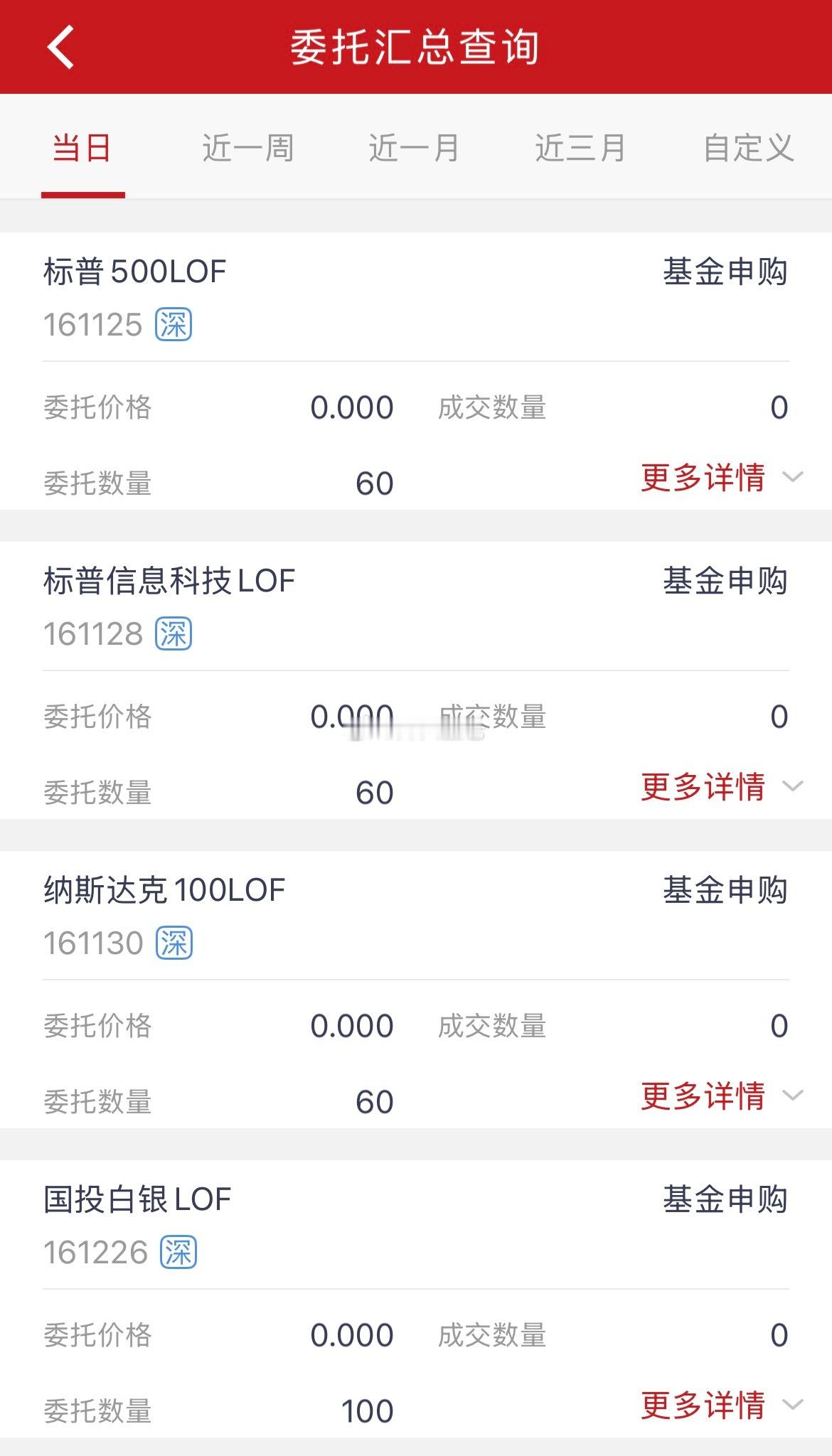Select the 近一月 tab
Screen dimensions: 832x1456
415,147
